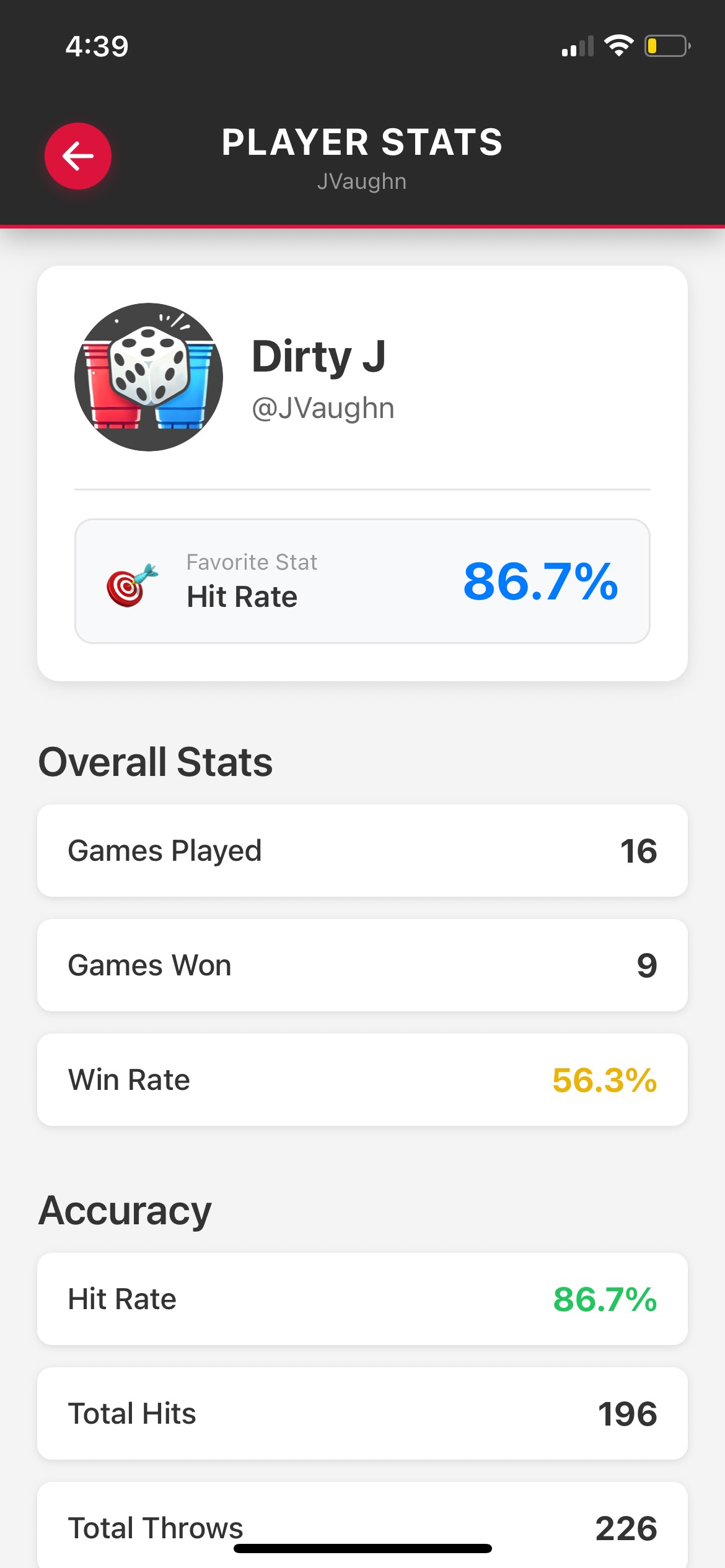Tap the @JVaughn username link
725x1568 pixels.
click(323, 408)
